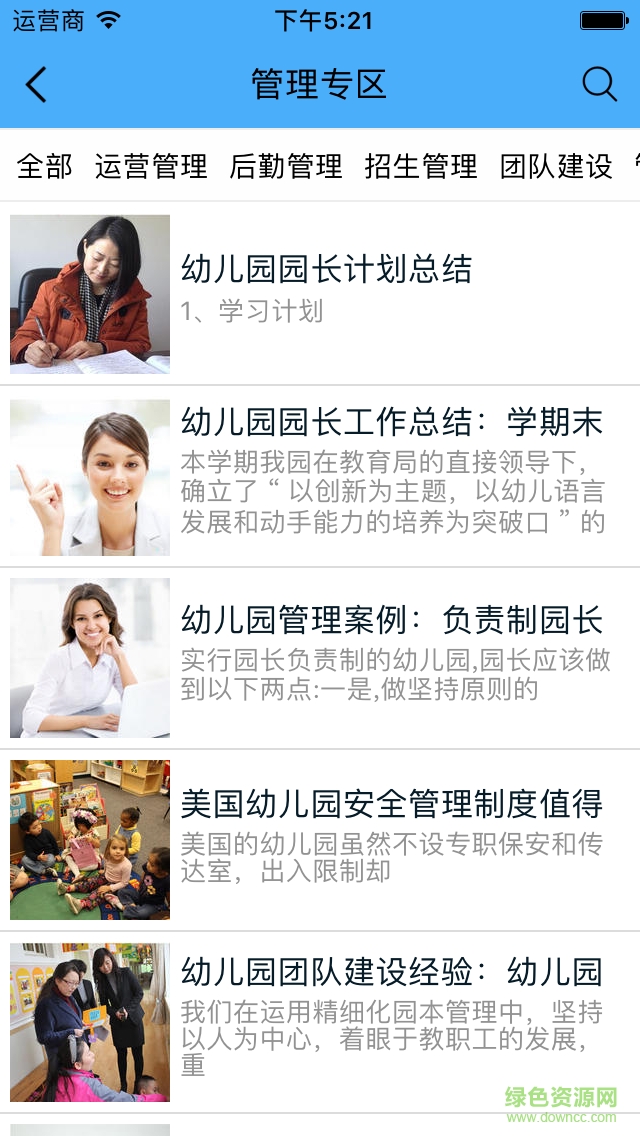Open article 幼儿园园长计划总结
The height and width of the screenshot is (1136, 640).
point(326,270)
